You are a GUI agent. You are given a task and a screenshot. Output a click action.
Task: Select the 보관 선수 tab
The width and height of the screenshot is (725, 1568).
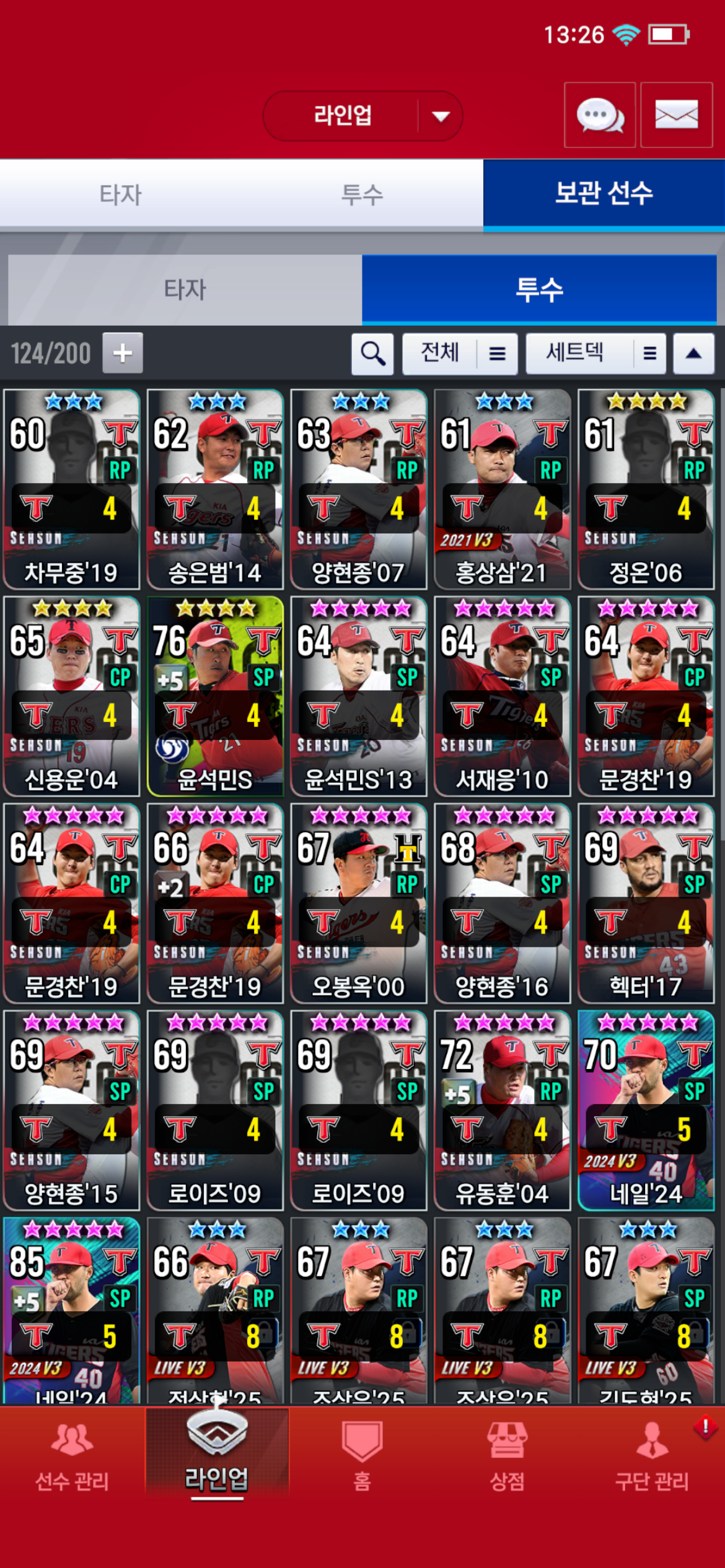coord(604,194)
